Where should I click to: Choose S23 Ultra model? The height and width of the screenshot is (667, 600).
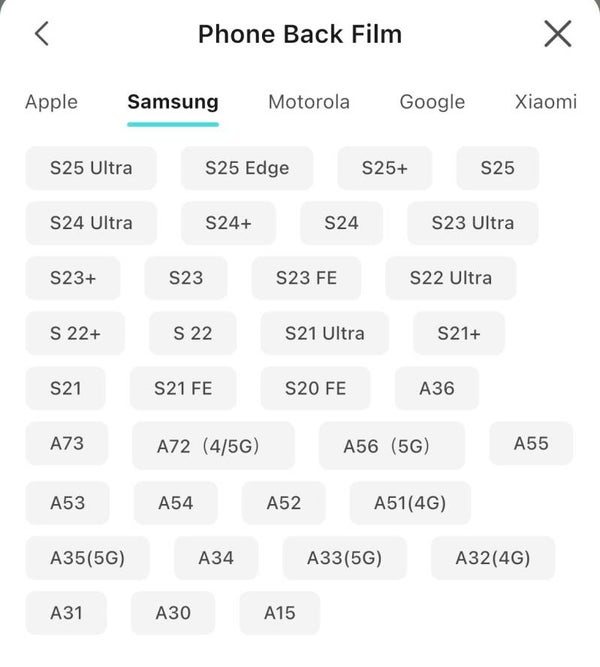473,223
